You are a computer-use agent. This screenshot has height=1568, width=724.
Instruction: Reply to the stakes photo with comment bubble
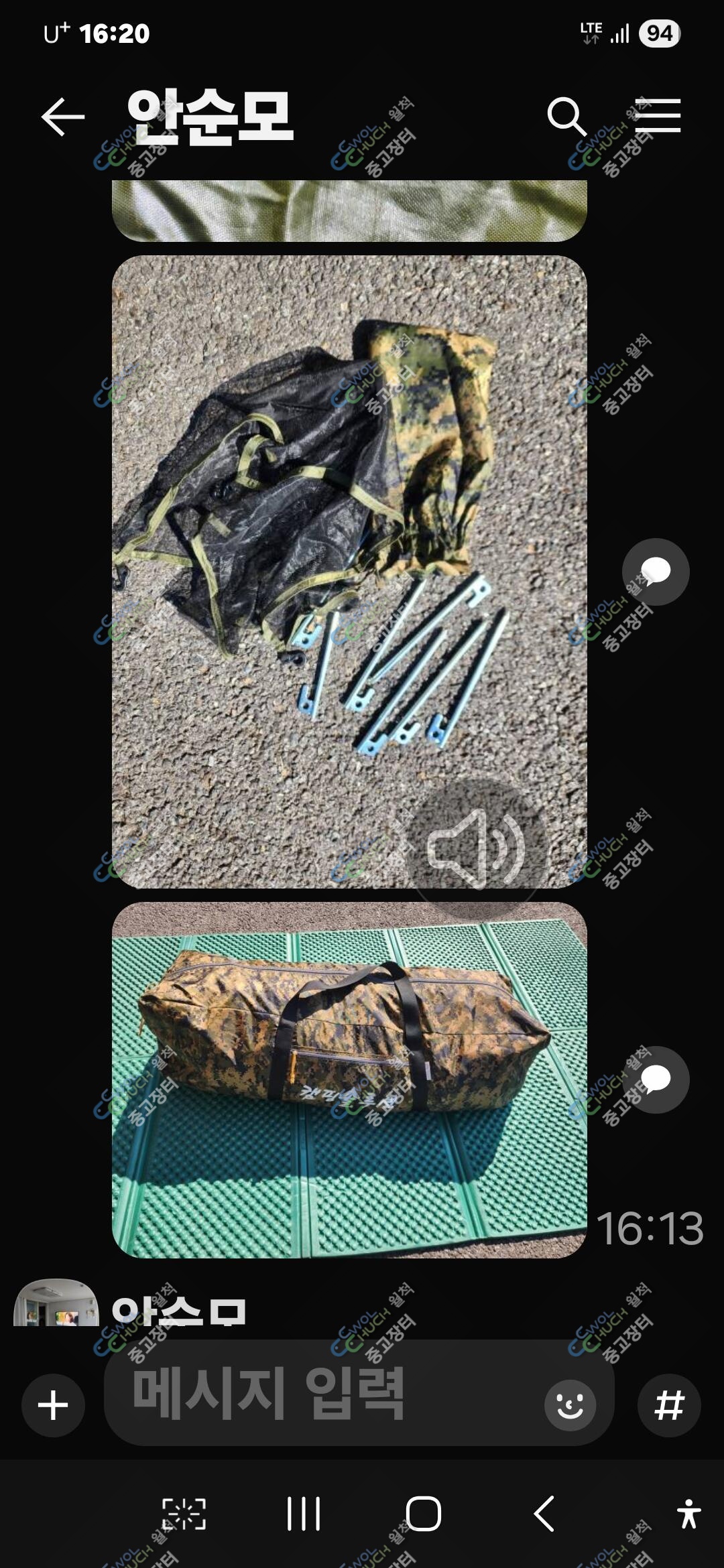coord(656,572)
